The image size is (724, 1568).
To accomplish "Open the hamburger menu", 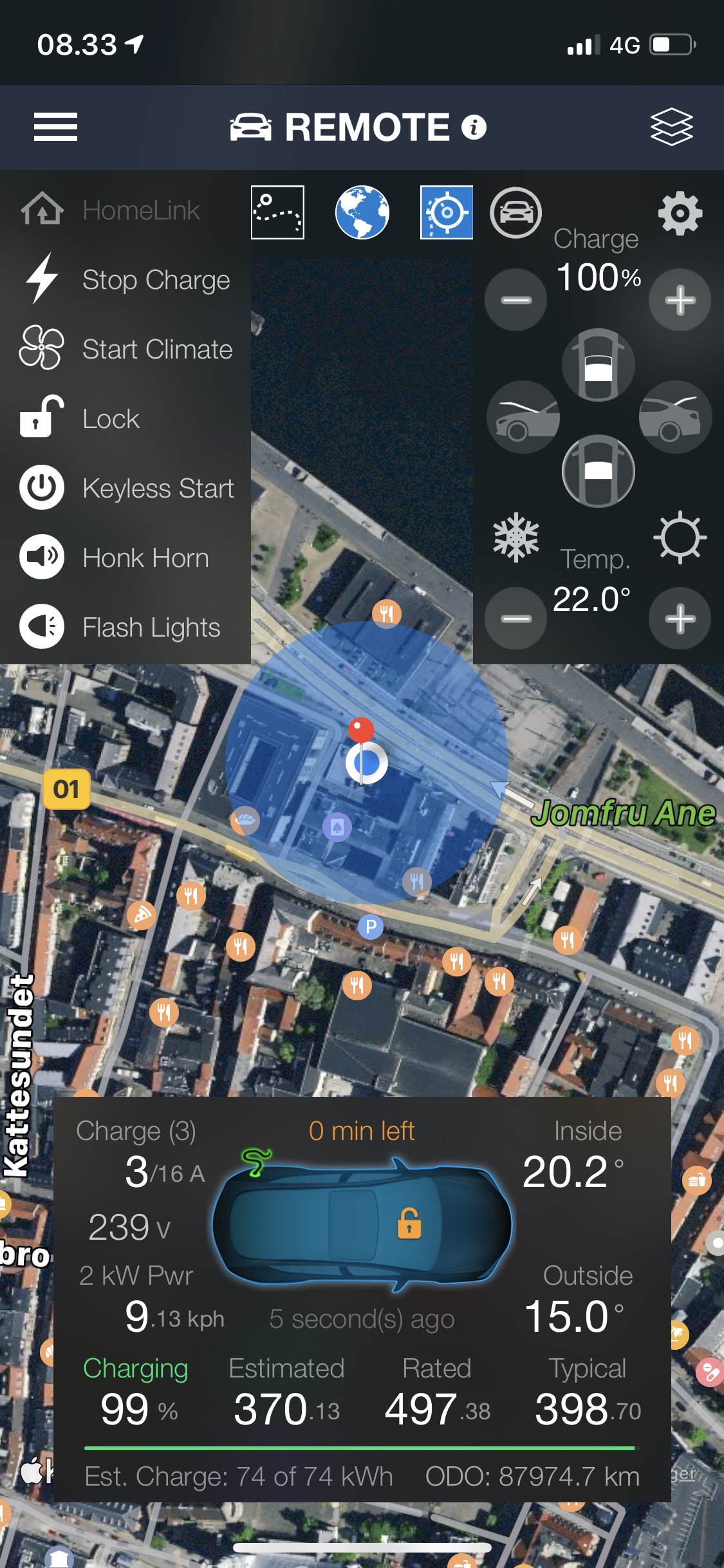I will 55,127.
